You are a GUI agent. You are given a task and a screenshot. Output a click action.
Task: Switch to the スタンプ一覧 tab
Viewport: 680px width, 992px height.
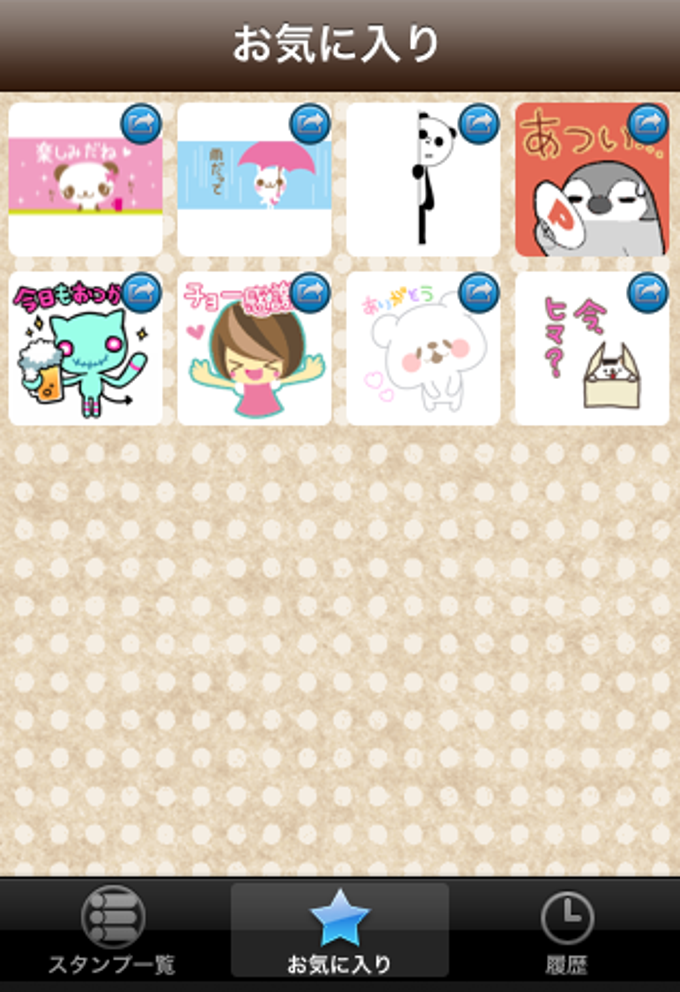pyautogui.click(x=112, y=932)
